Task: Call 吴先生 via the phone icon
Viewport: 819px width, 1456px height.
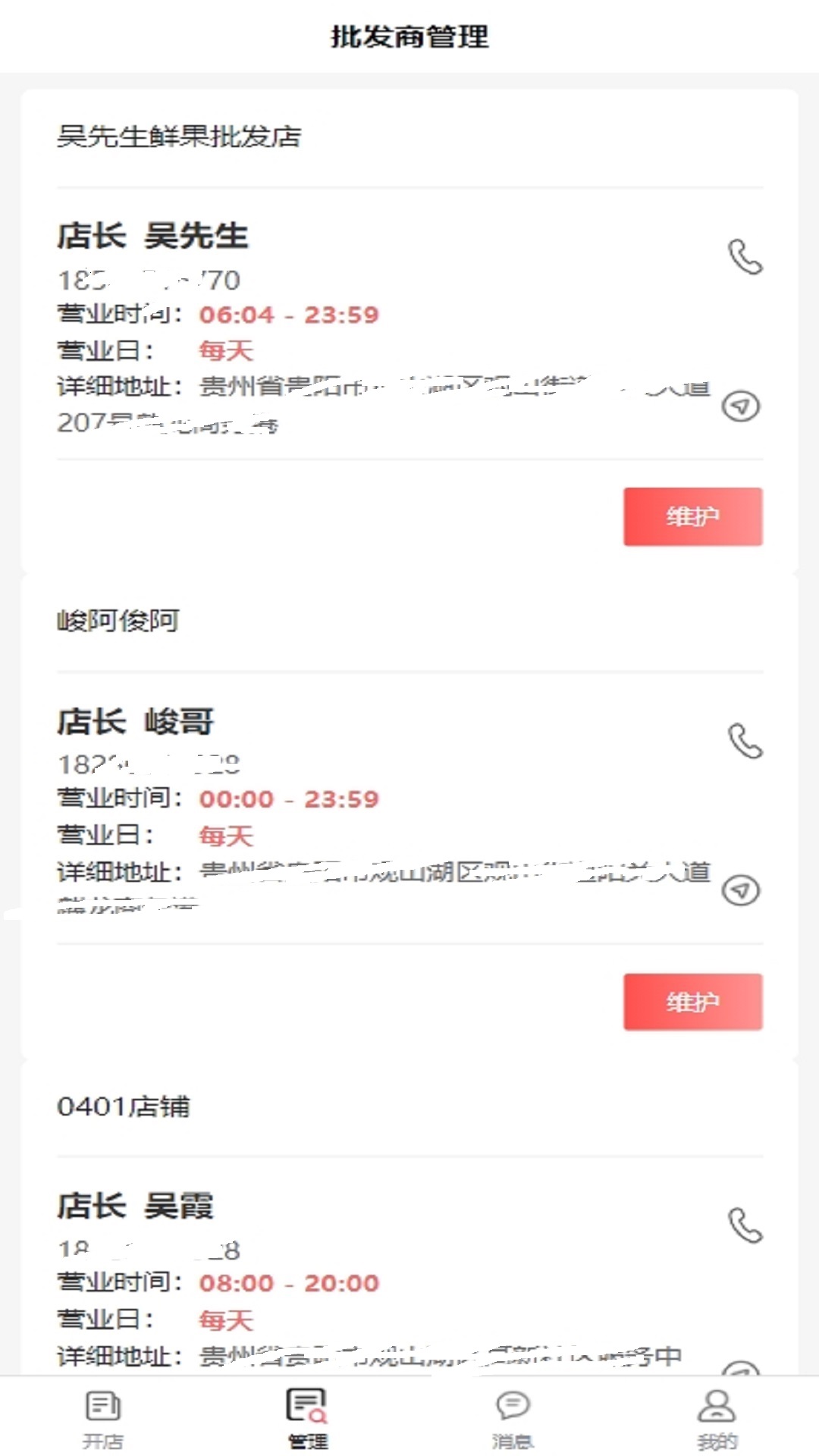Action: 746,260
